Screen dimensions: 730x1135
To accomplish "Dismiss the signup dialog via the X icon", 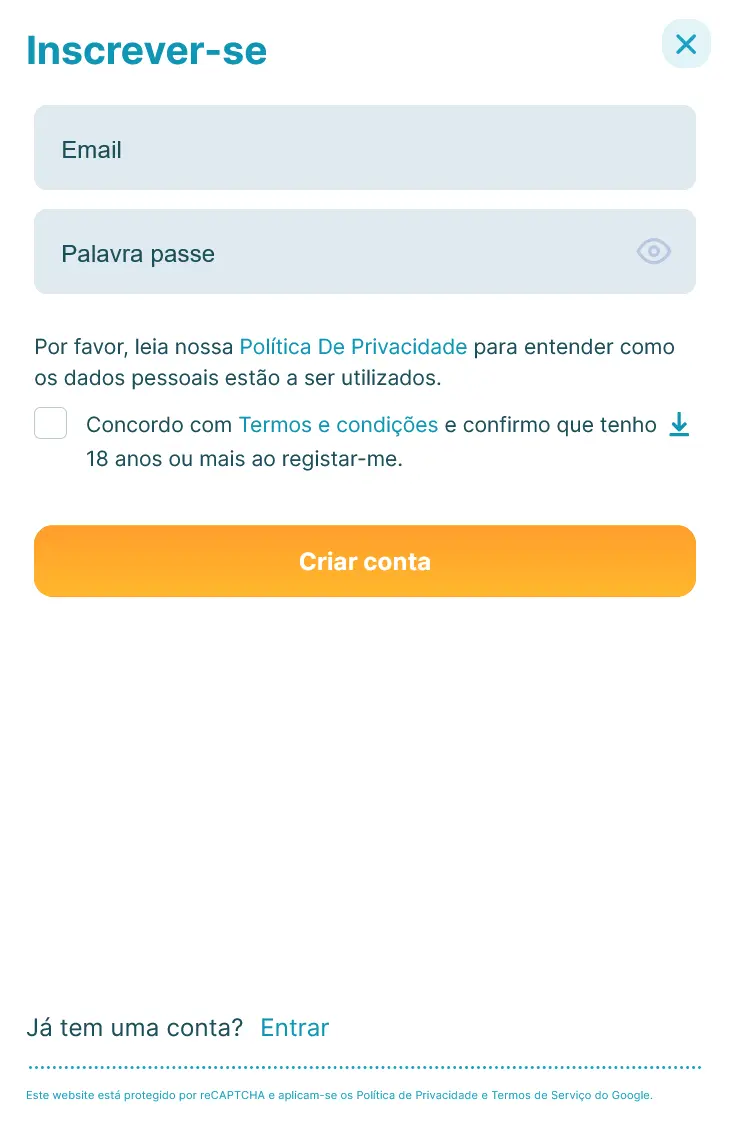I will [x=686, y=44].
